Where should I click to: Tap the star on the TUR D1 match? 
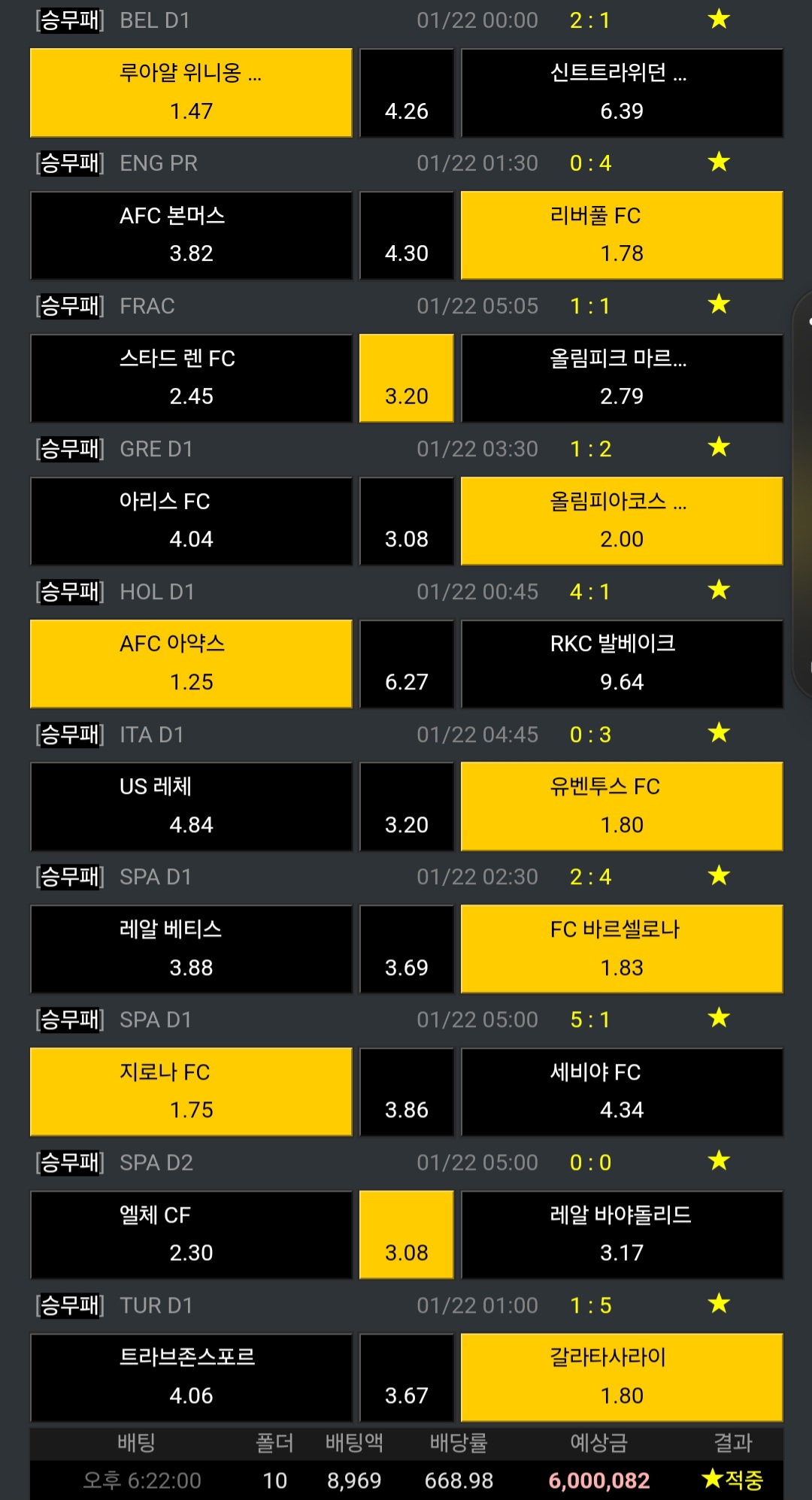coord(719,1304)
